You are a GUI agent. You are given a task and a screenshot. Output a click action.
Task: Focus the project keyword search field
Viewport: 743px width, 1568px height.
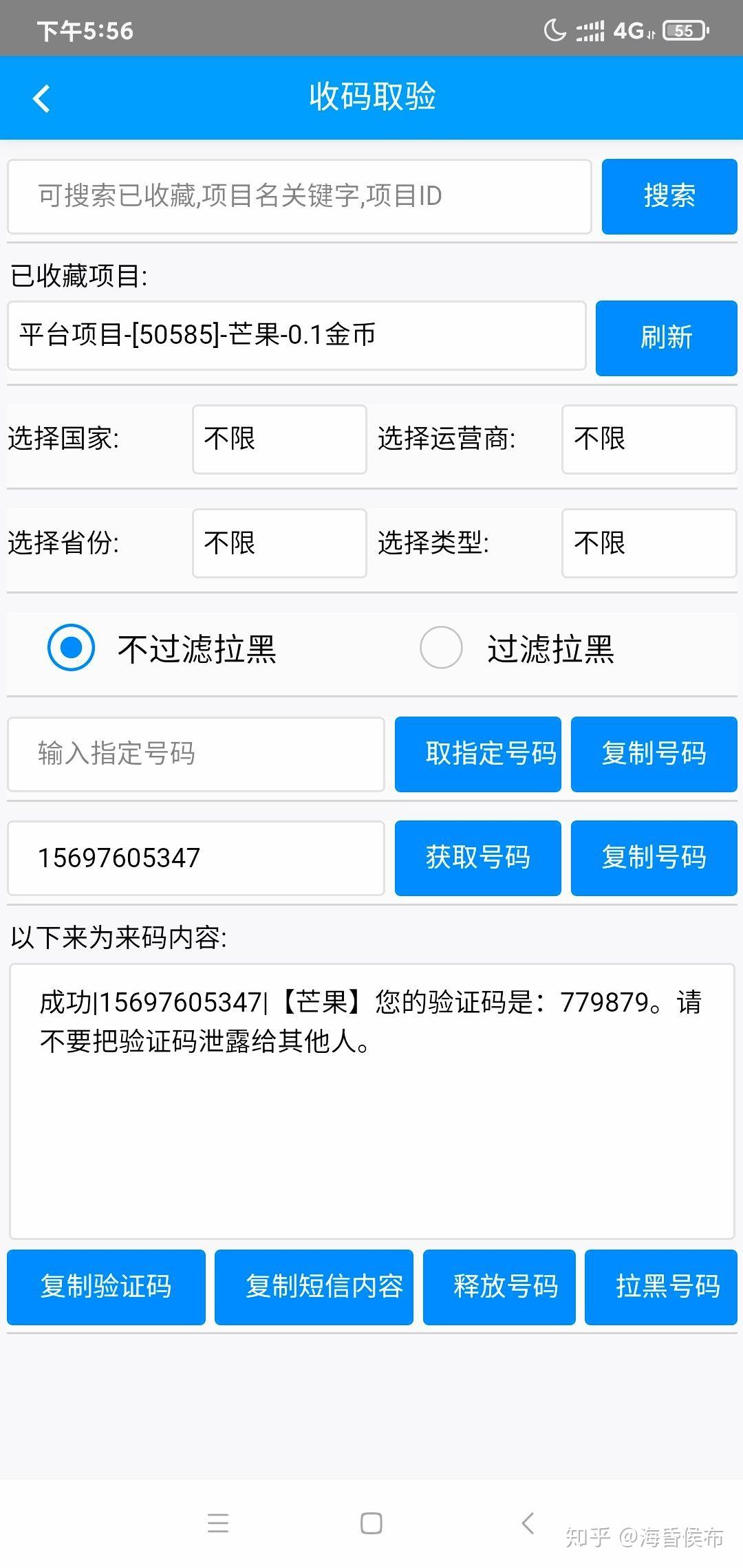tap(299, 197)
